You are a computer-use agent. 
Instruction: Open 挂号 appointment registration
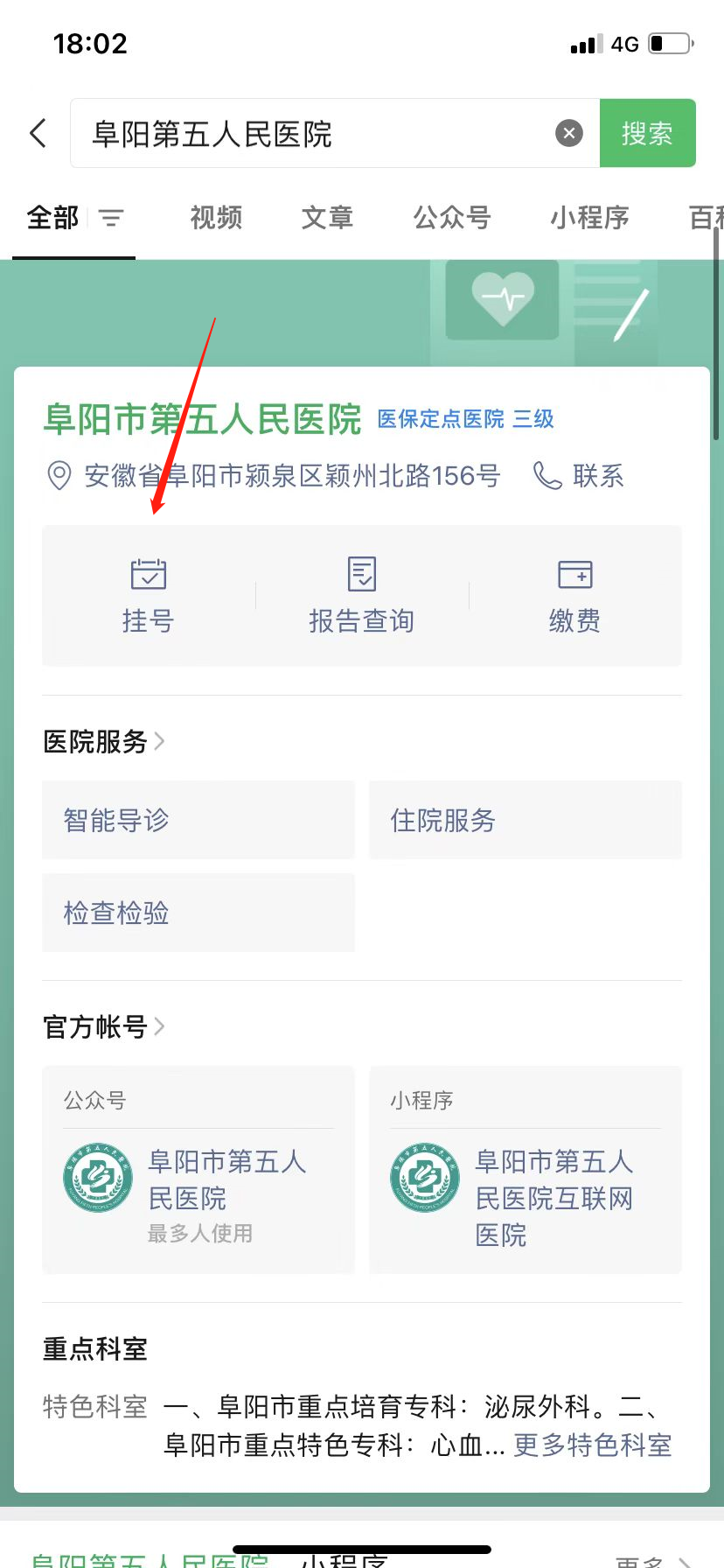149,597
